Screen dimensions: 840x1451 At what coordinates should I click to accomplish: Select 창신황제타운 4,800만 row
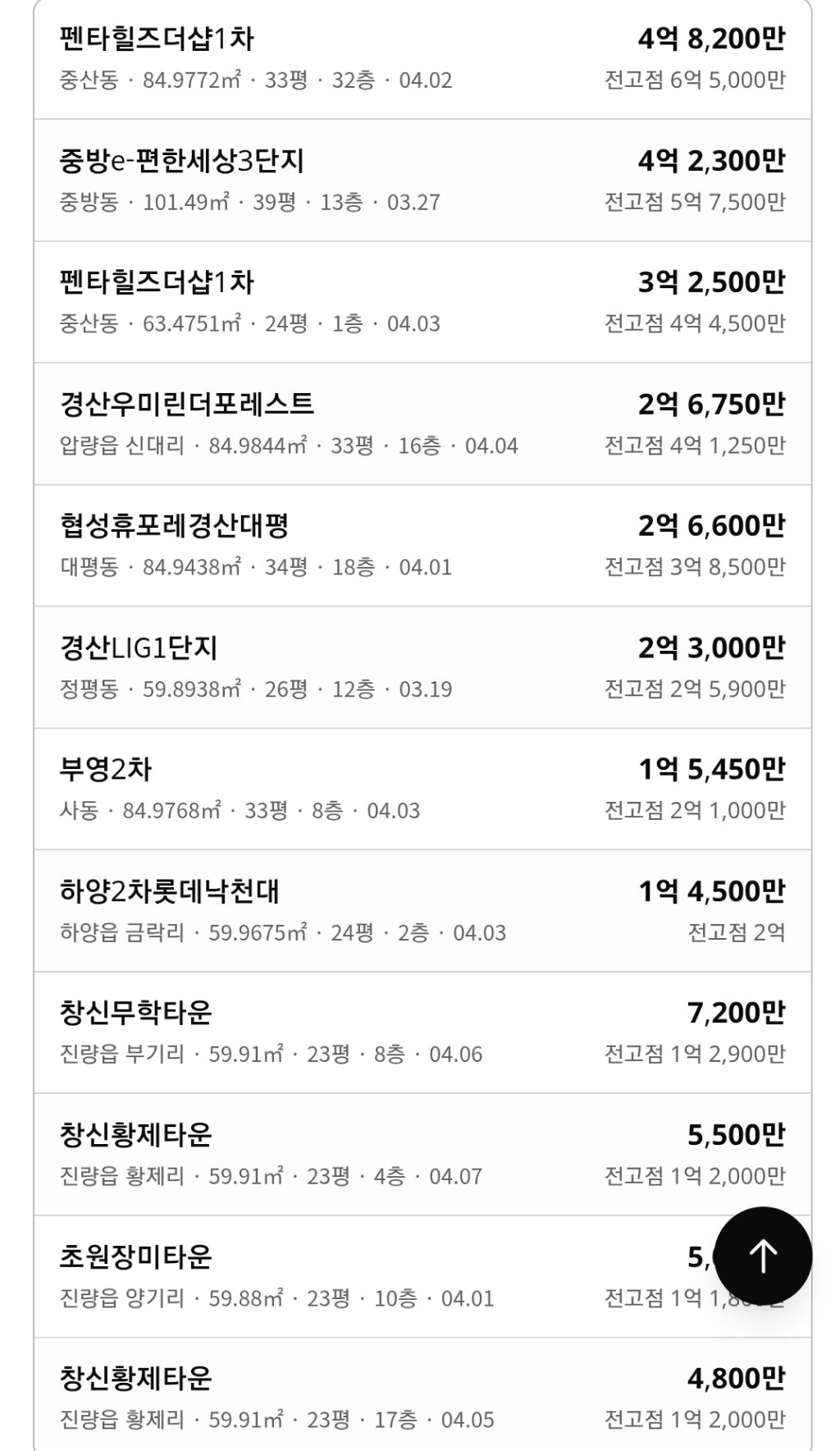(x=422, y=1395)
